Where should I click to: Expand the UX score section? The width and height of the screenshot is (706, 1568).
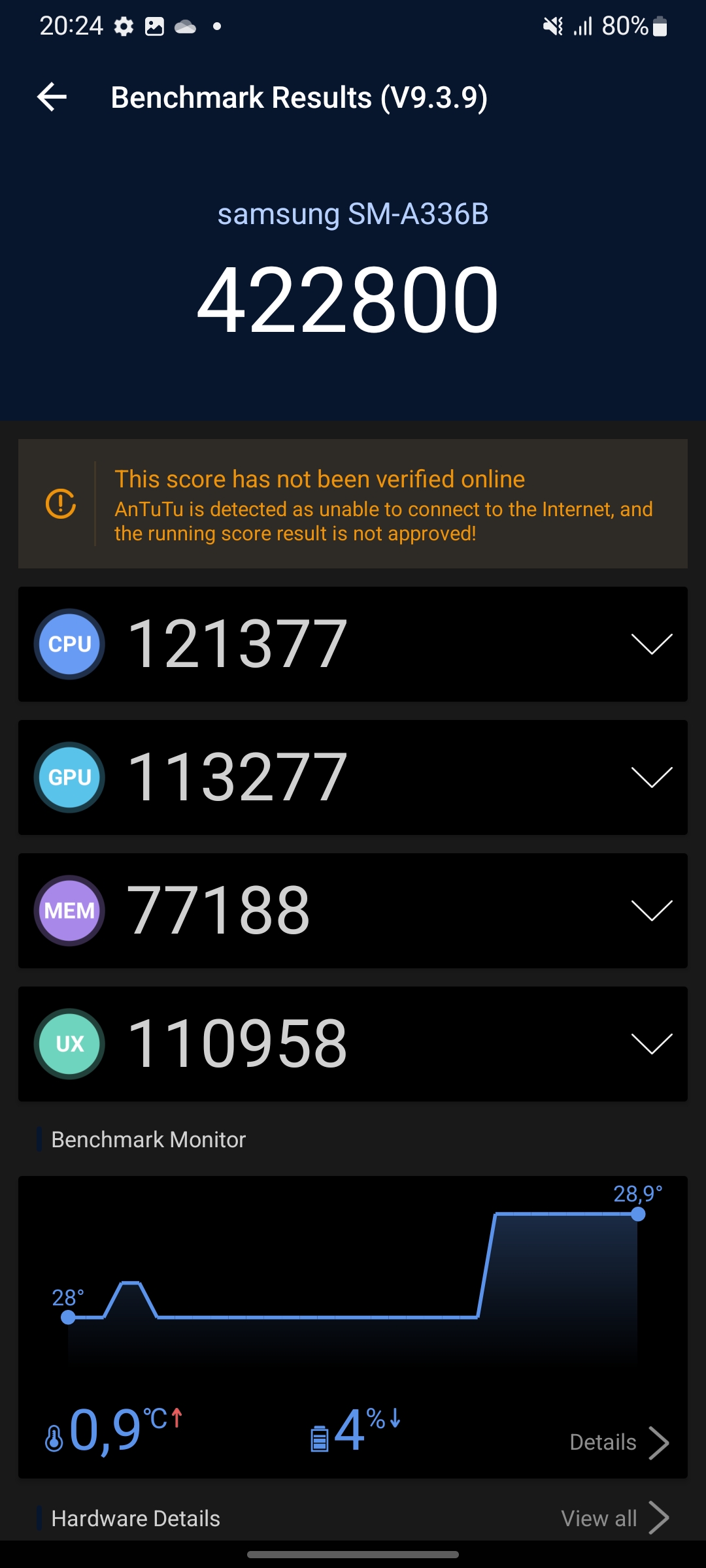(651, 1044)
